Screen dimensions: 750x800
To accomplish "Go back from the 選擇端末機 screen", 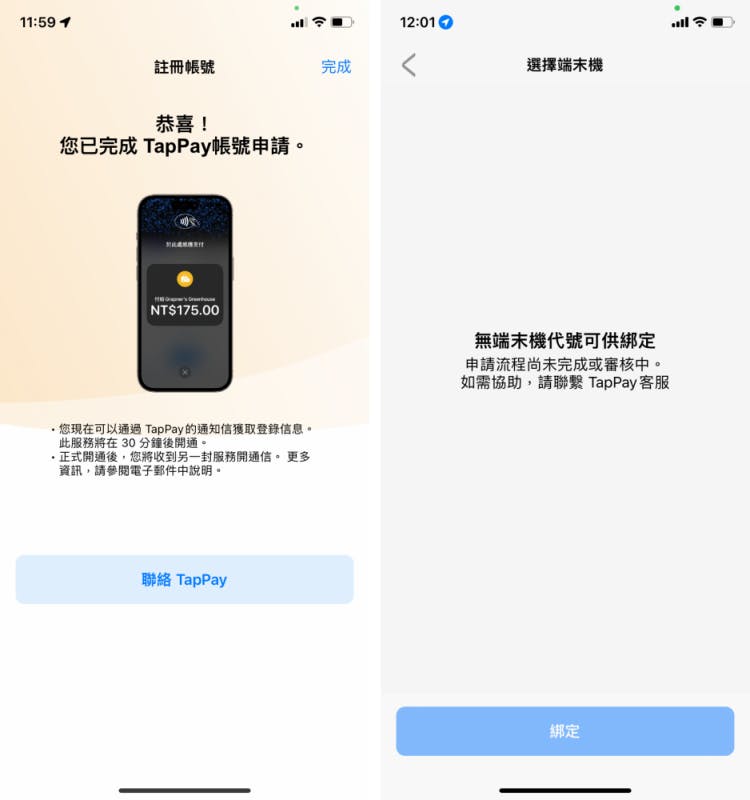I will (x=408, y=66).
